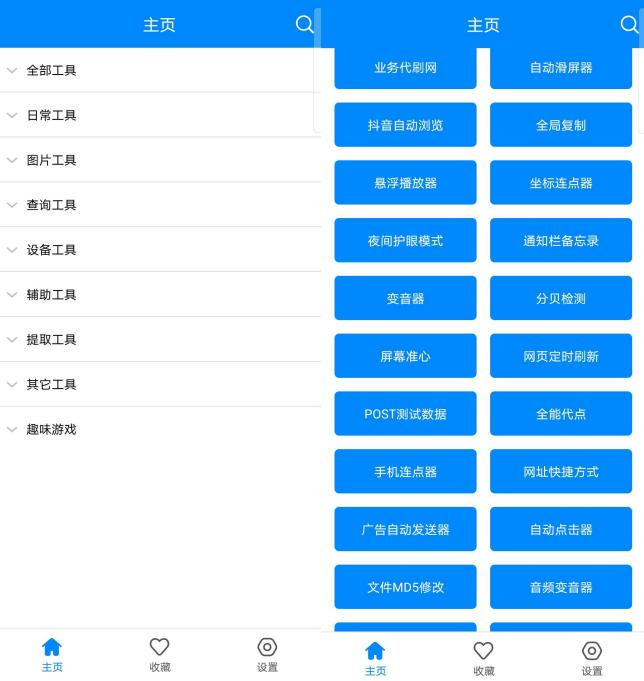Open the 趣味游戏 category
Screen dimensions: 644x681
[51, 429]
